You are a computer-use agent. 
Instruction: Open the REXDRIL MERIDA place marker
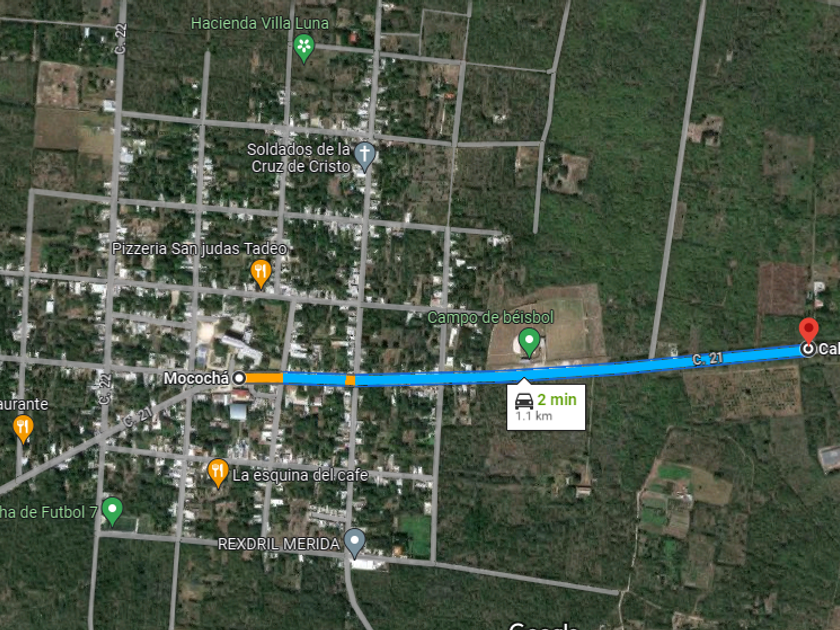[354, 543]
